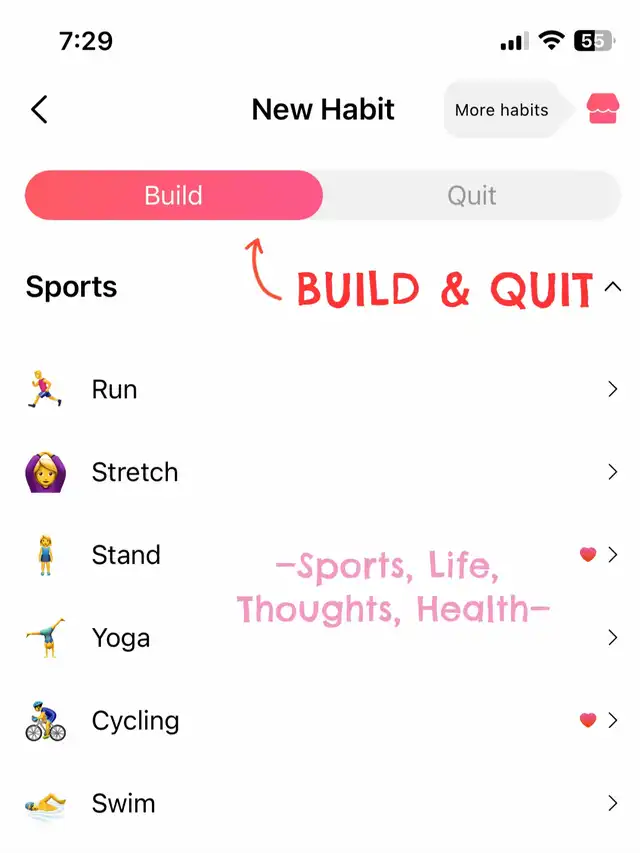Image resolution: width=640 pixels, height=853 pixels.
Task: Select the Build tab
Action: (174, 195)
